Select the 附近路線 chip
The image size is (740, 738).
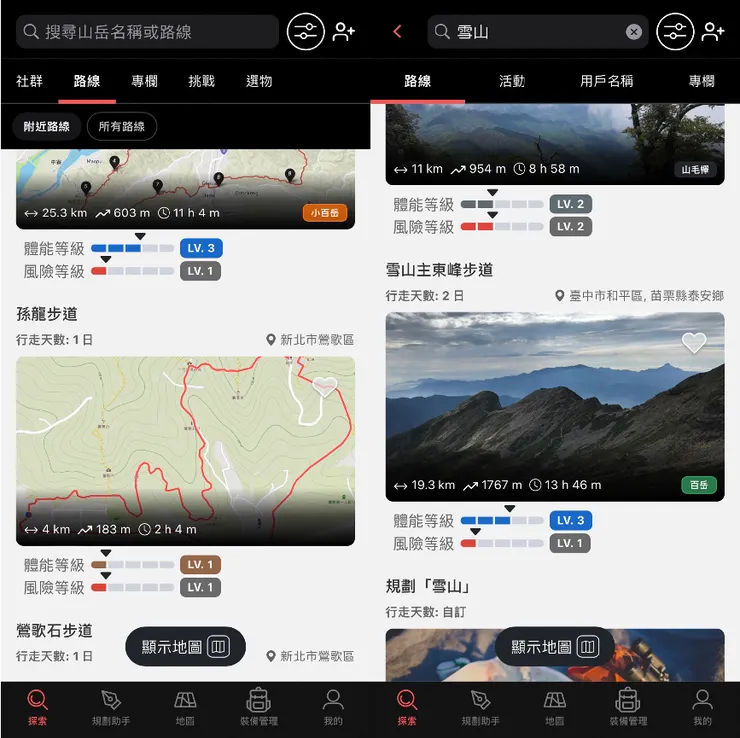(x=47, y=126)
